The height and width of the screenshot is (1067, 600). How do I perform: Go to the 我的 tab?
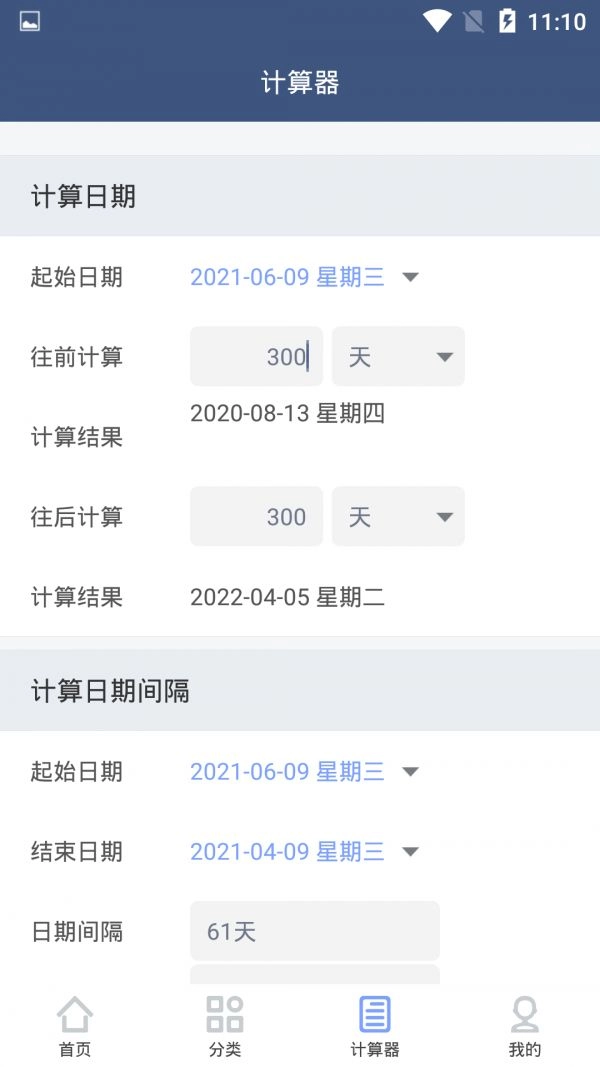point(525,1027)
